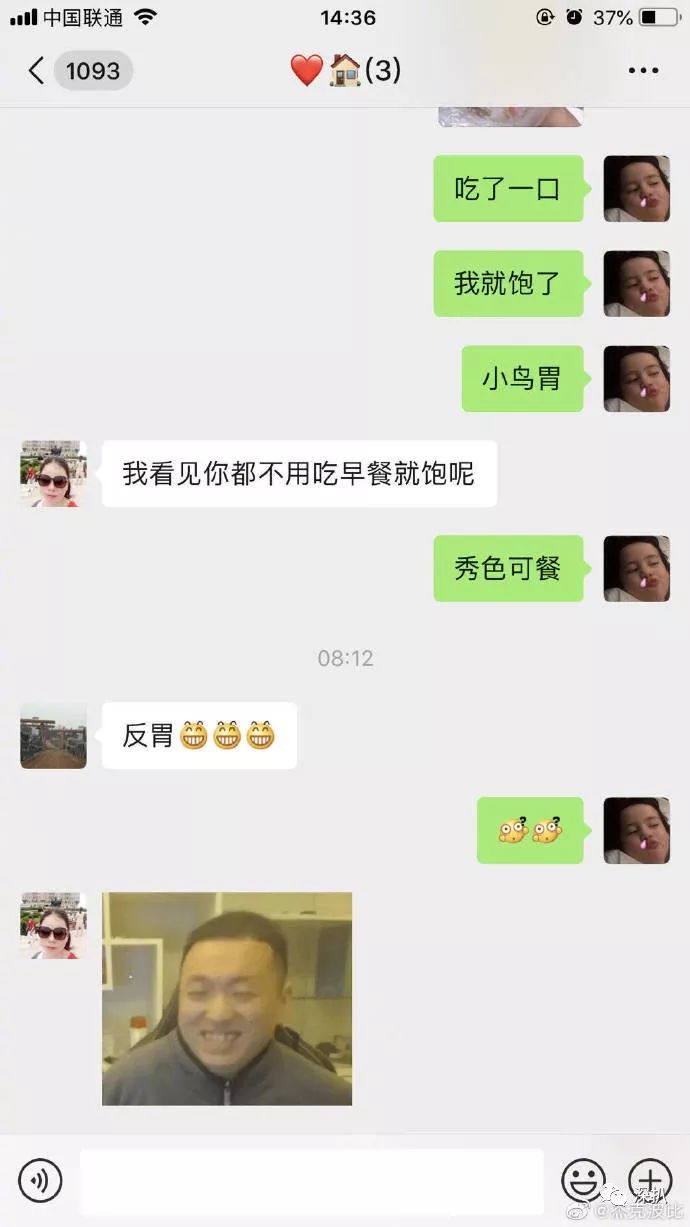
Task: Go back to the chat list
Action: click(x=36, y=71)
